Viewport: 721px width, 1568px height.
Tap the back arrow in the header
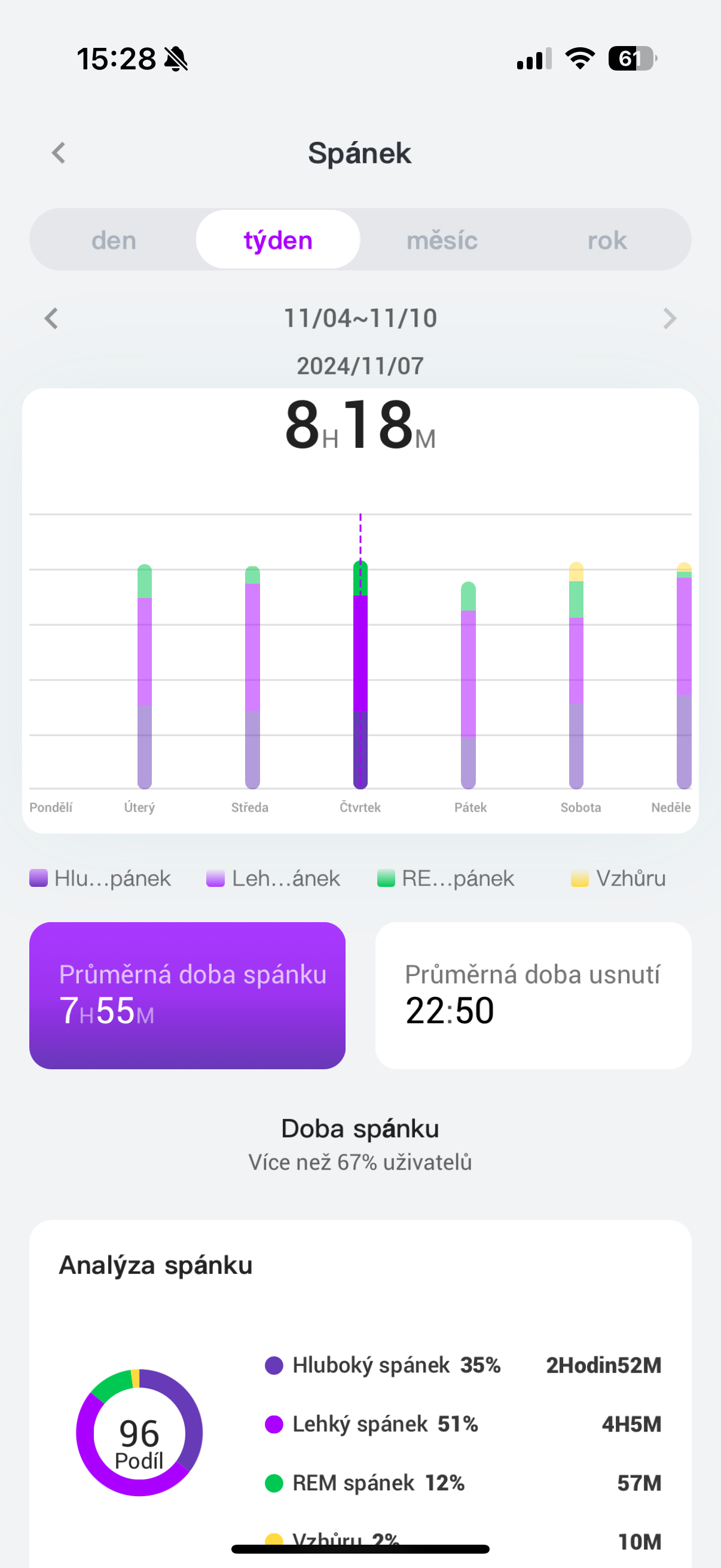(59, 152)
